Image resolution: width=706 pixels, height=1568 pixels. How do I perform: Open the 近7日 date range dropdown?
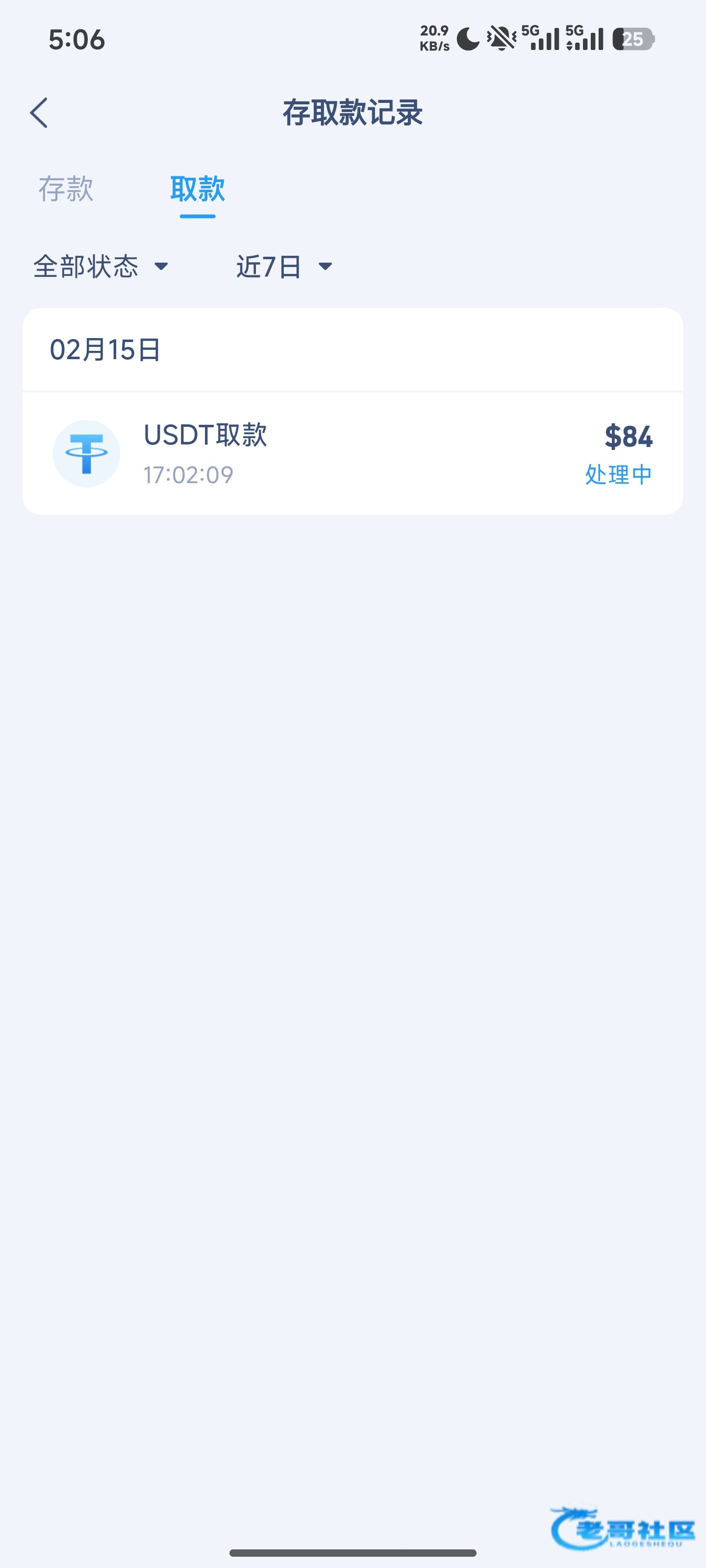(284, 267)
